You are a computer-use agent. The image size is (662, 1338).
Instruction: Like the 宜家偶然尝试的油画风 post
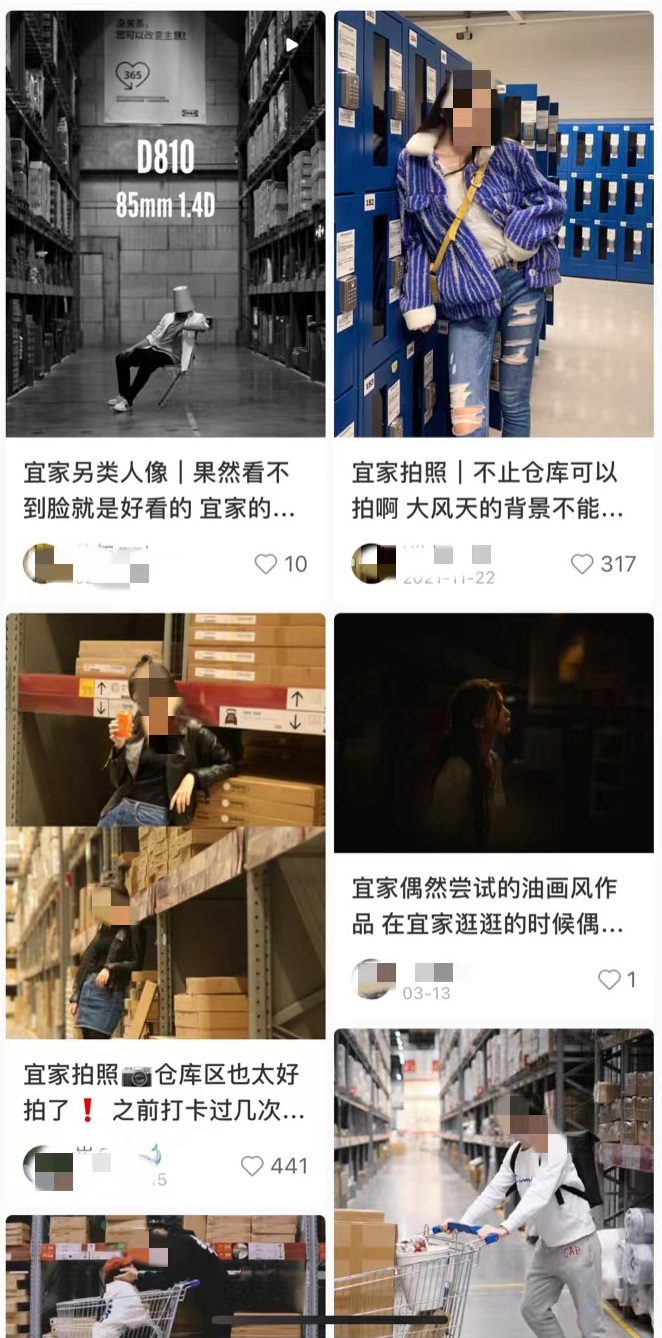[x=609, y=980]
